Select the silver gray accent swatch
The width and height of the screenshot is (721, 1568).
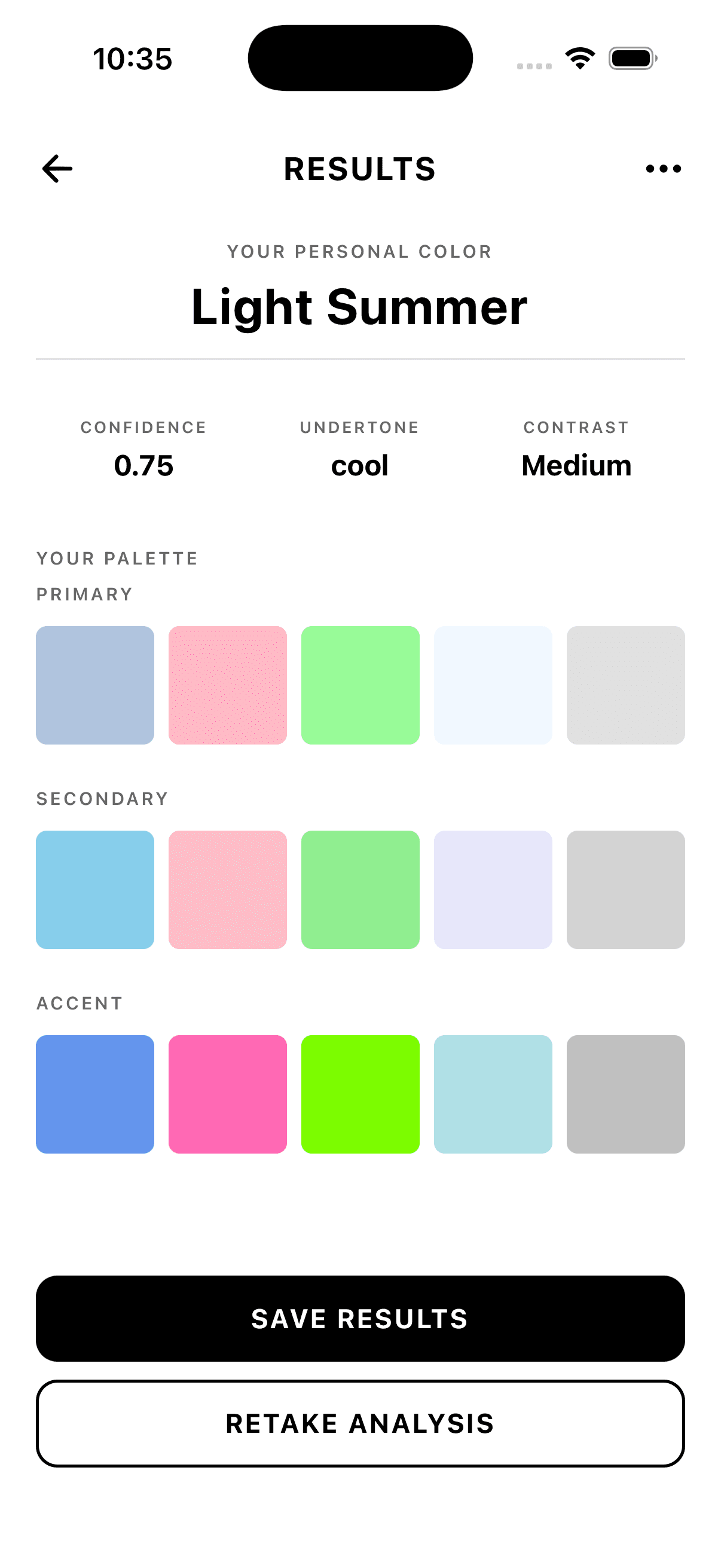(x=625, y=1094)
